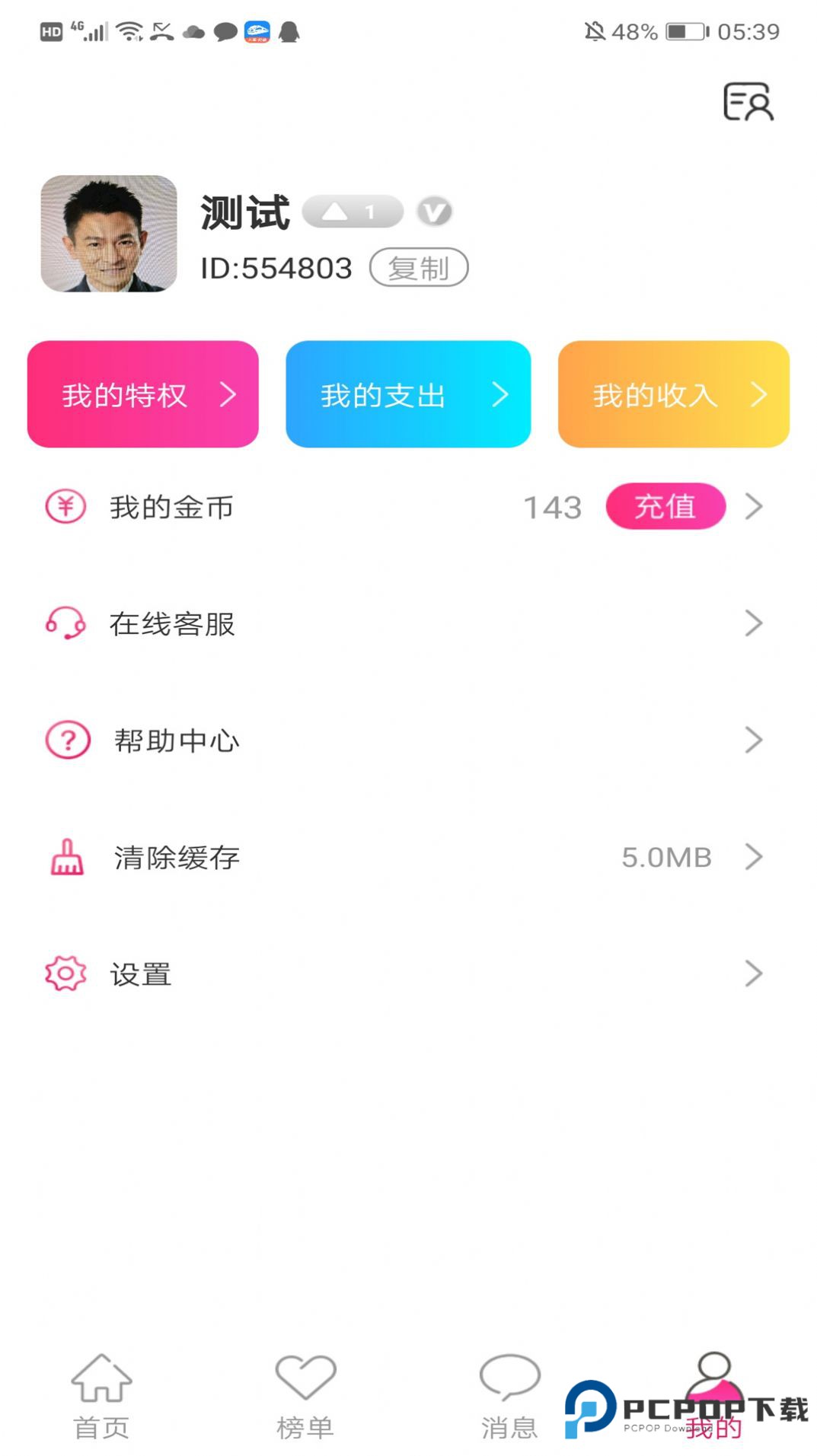Click the yellow coin icon beside 我的金币

pos(65,506)
